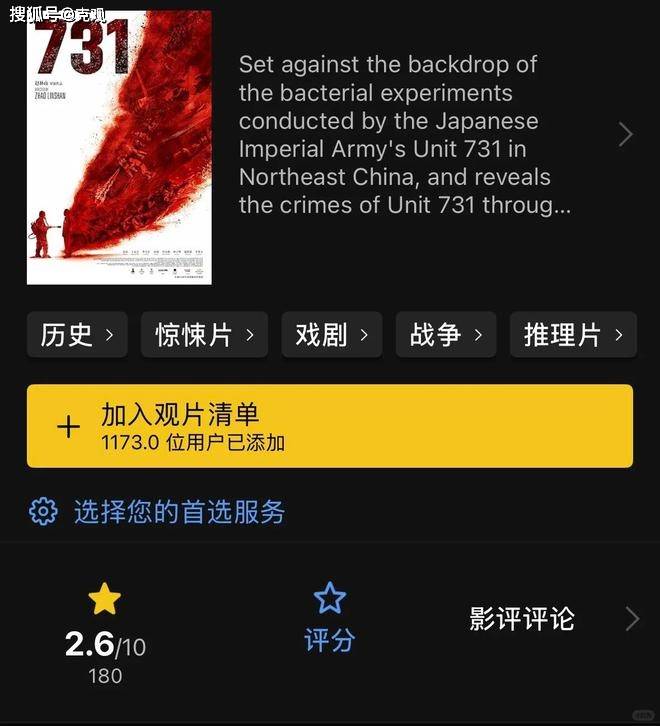This screenshot has height=726, width=660.
Task: Open the 戏剧 genre chip
Action: tap(331, 335)
